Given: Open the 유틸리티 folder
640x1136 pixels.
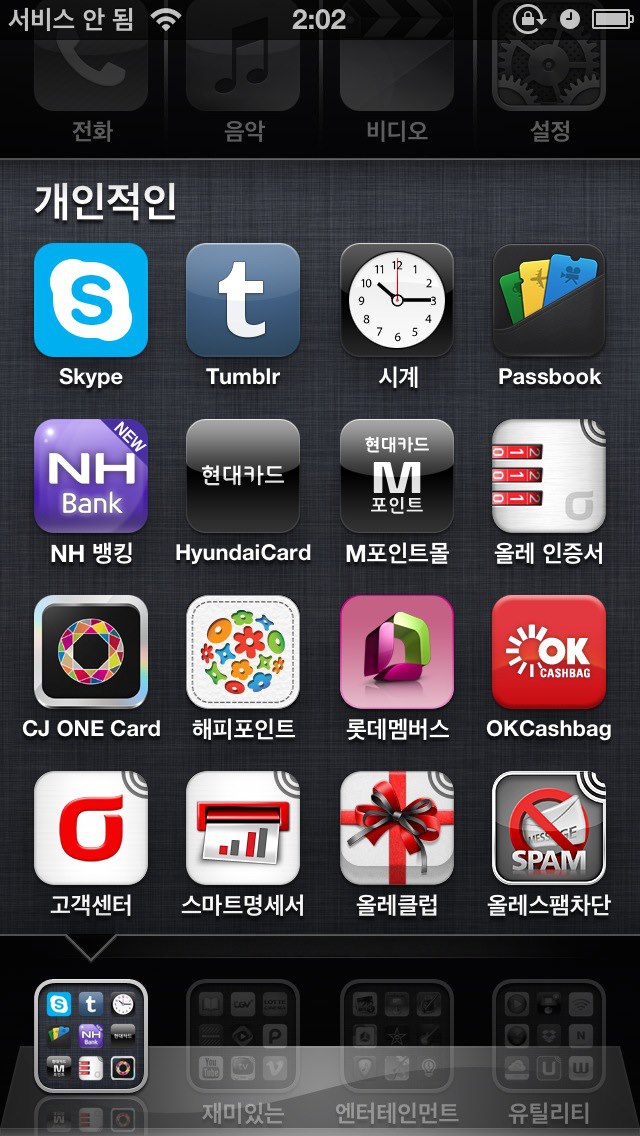Looking at the screenshot, I should click(549, 1035).
